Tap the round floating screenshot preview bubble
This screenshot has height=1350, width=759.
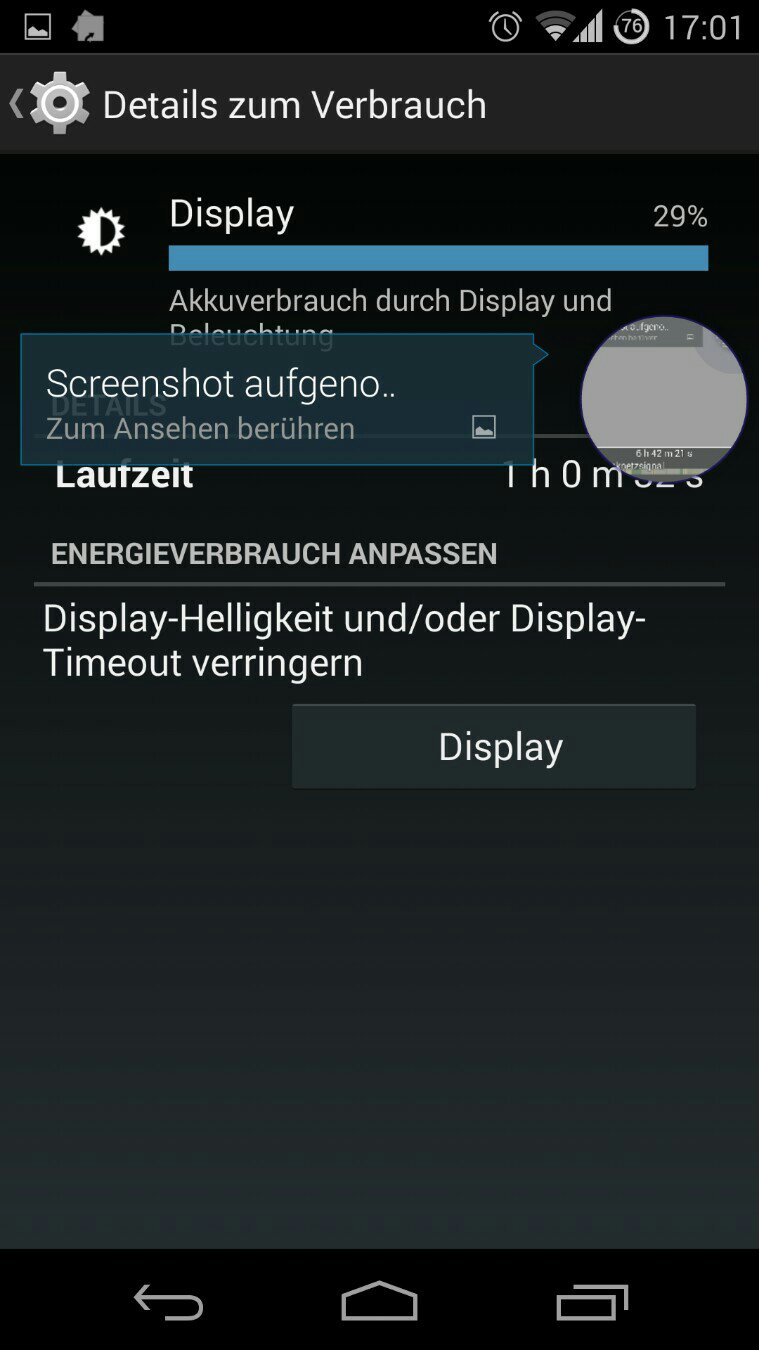point(663,398)
